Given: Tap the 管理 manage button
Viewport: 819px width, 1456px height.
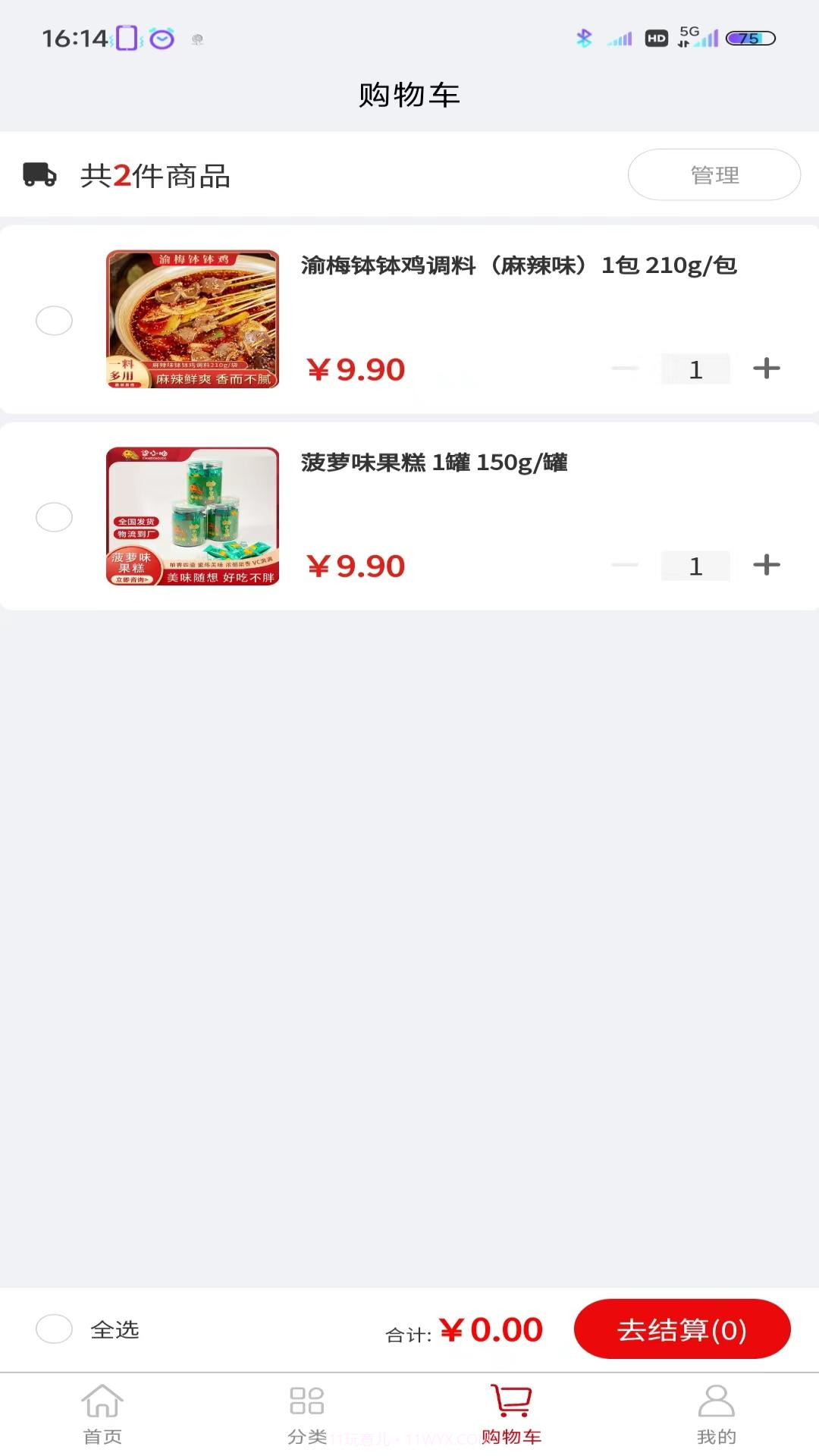Looking at the screenshot, I should pos(714,174).
